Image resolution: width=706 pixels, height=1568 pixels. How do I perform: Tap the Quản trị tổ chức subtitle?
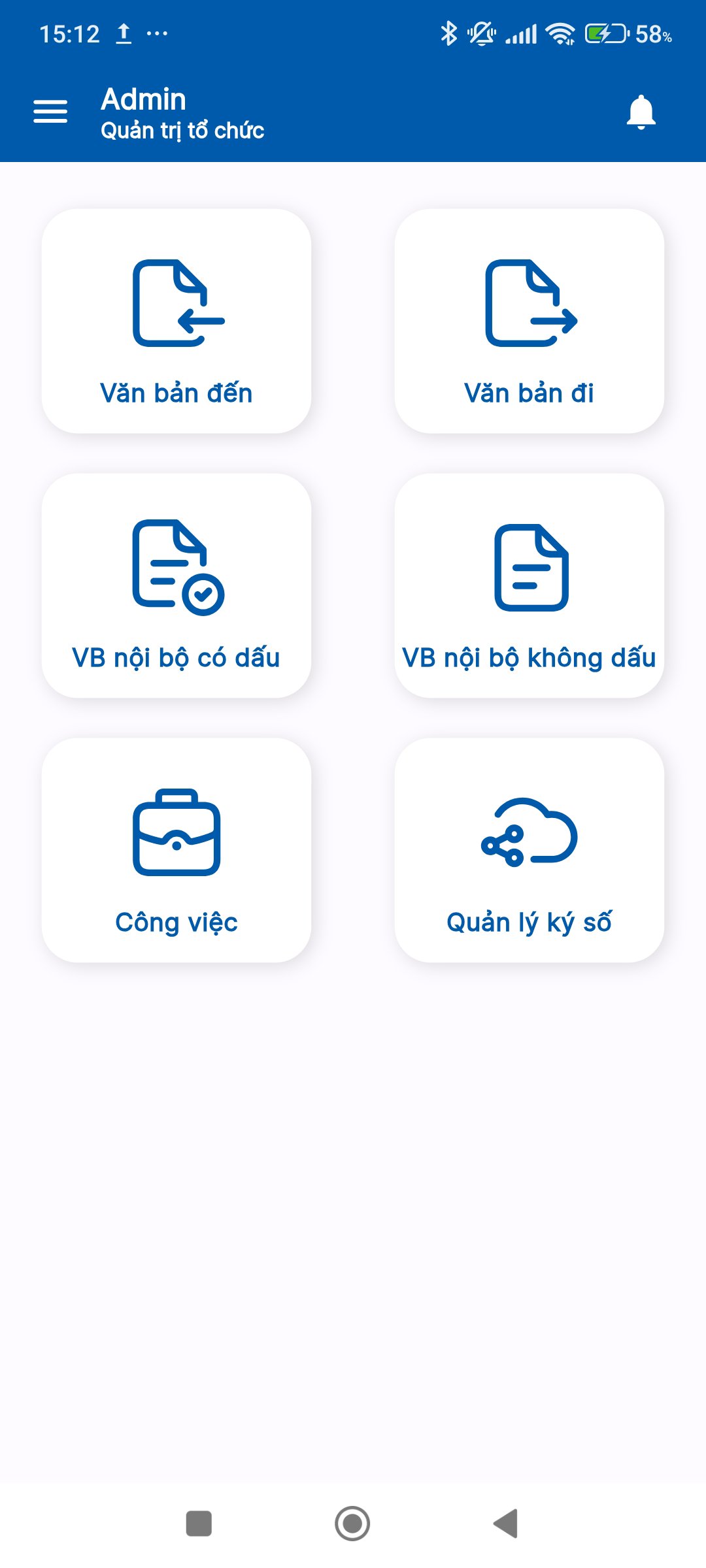tap(183, 130)
